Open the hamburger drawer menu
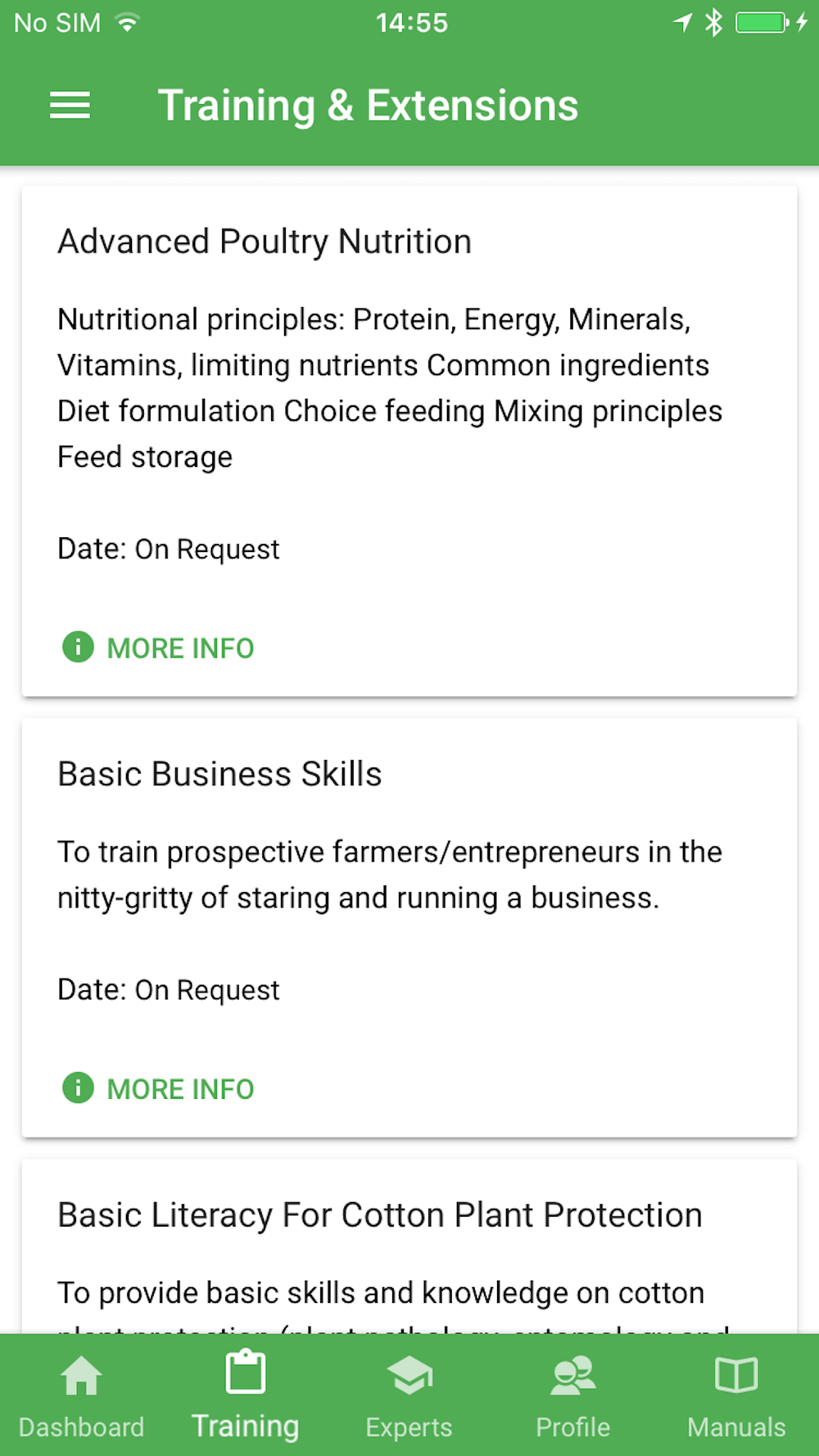Image resolution: width=819 pixels, height=1456 pixels. (x=70, y=106)
